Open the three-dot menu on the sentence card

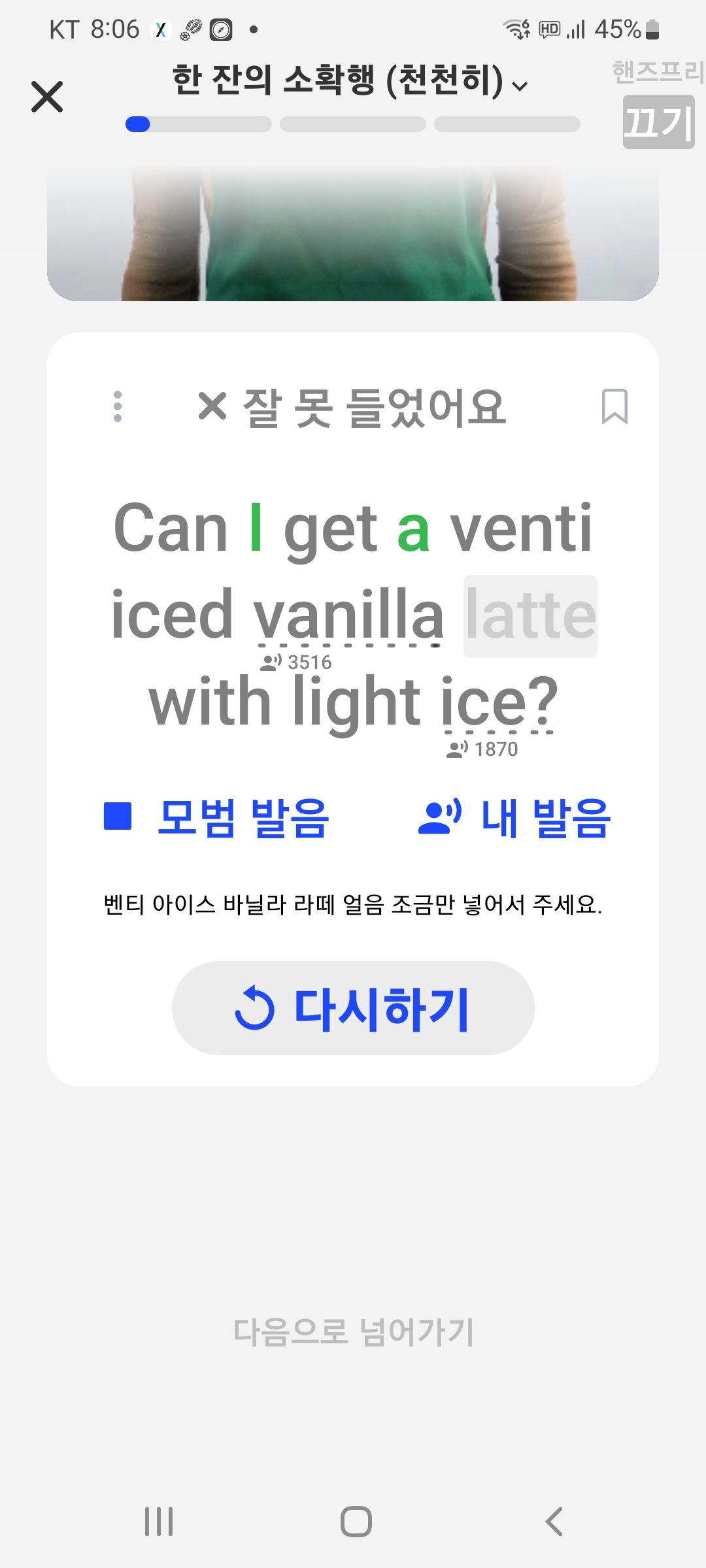point(118,406)
